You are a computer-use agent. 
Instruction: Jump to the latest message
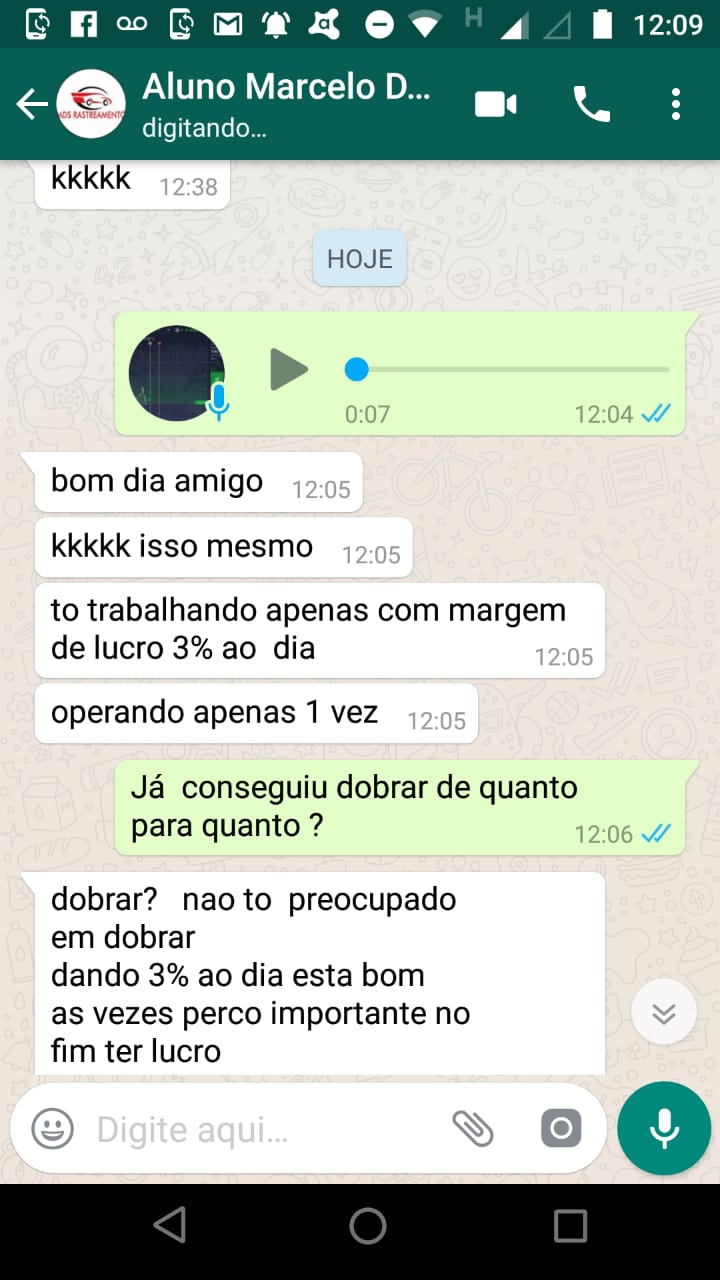[x=664, y=1013]
